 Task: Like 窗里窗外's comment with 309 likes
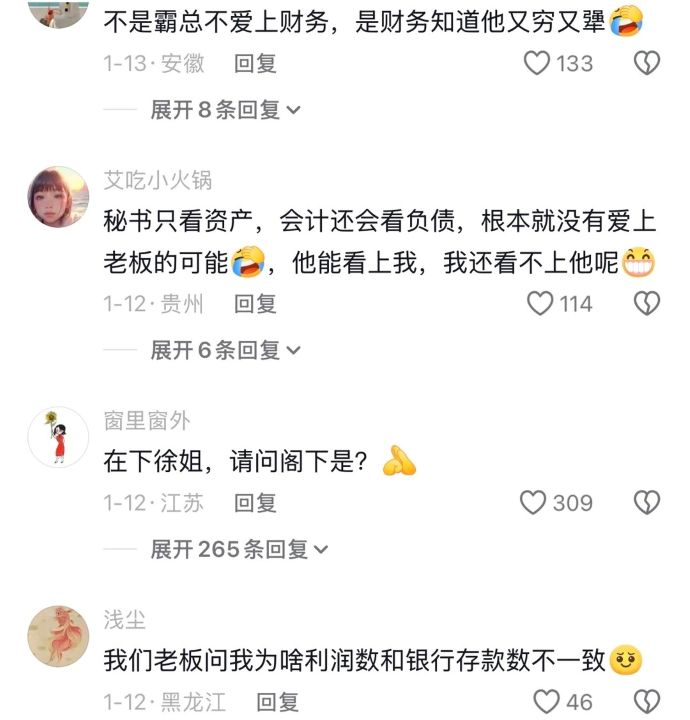pyautogui.click(x=533, y=503)
